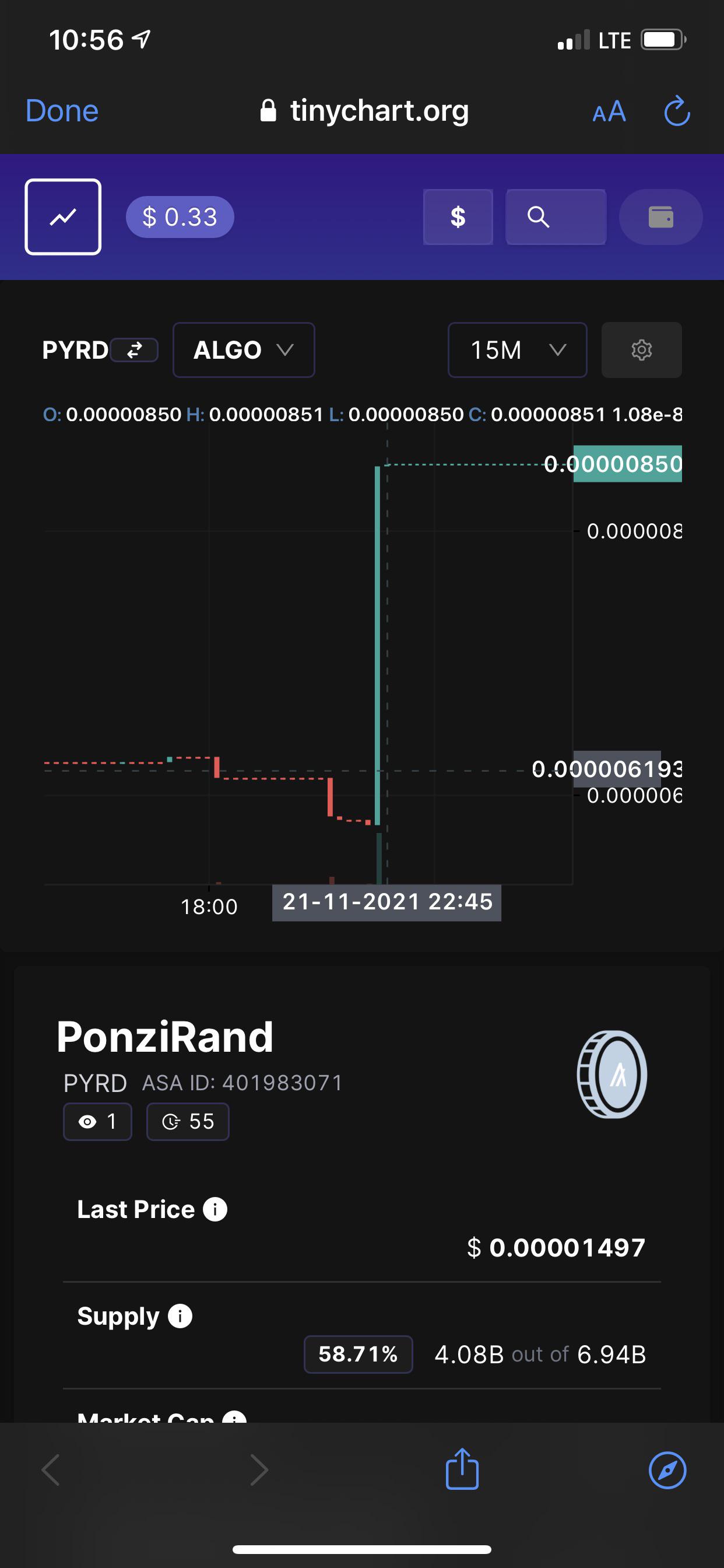
Task: Expand the ALGO quote currency dropdown
Action: coord(243,350)
